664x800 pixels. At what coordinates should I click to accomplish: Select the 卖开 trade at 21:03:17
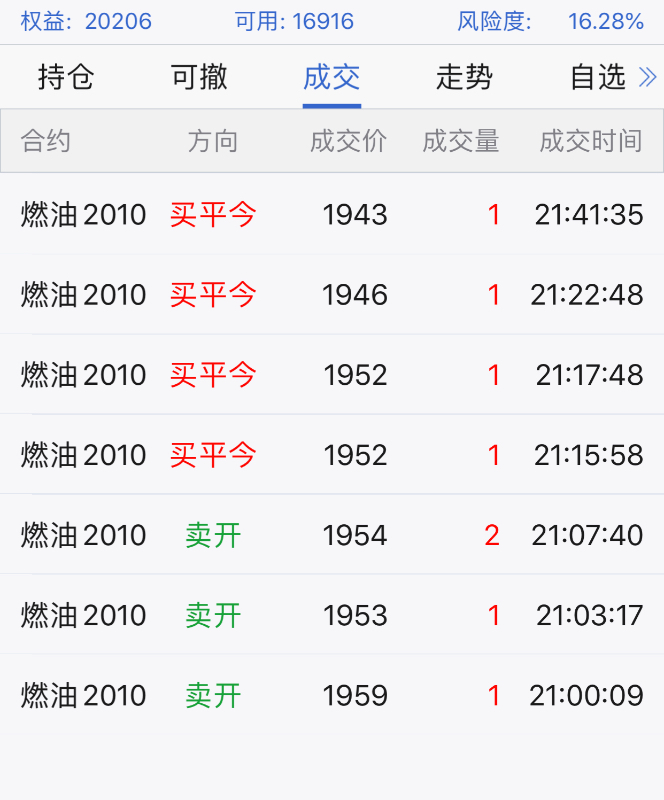point(332,614)
